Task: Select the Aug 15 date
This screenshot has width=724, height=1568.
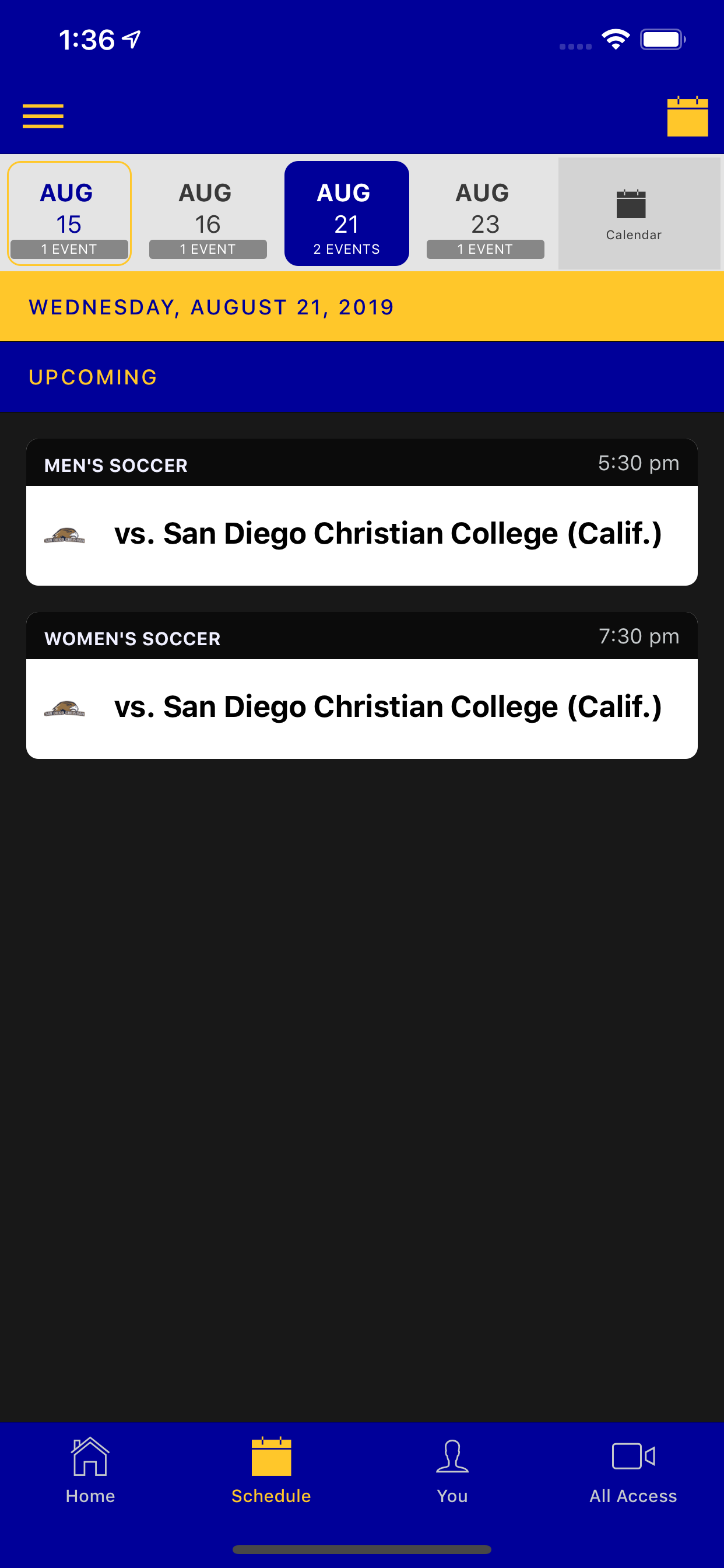Action: (x=69, y=213)
